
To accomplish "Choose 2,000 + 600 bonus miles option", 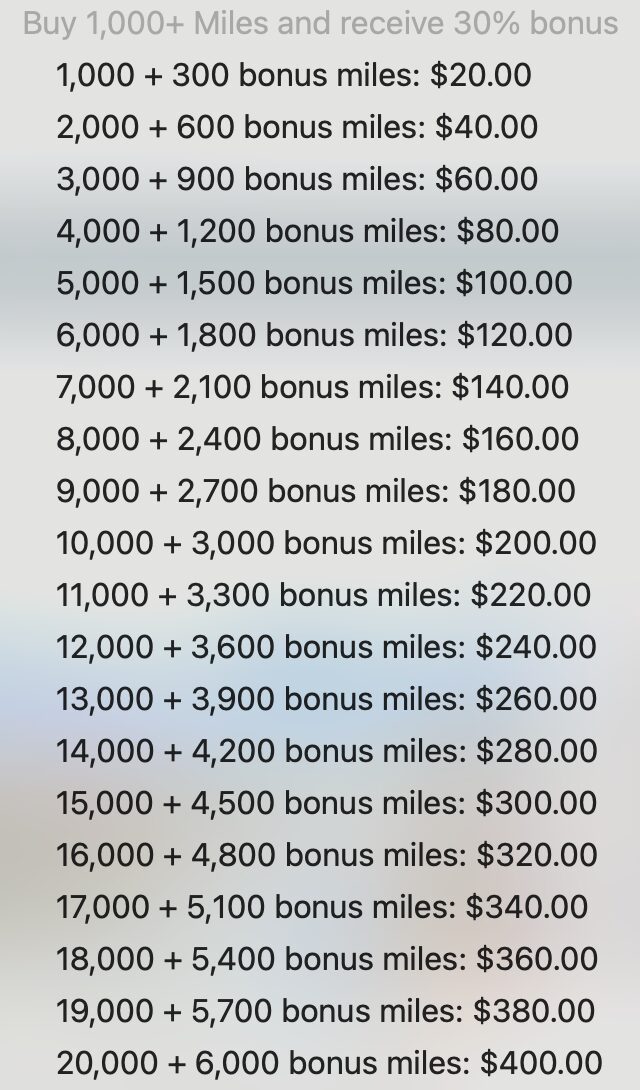I will [x=297, y=127].
